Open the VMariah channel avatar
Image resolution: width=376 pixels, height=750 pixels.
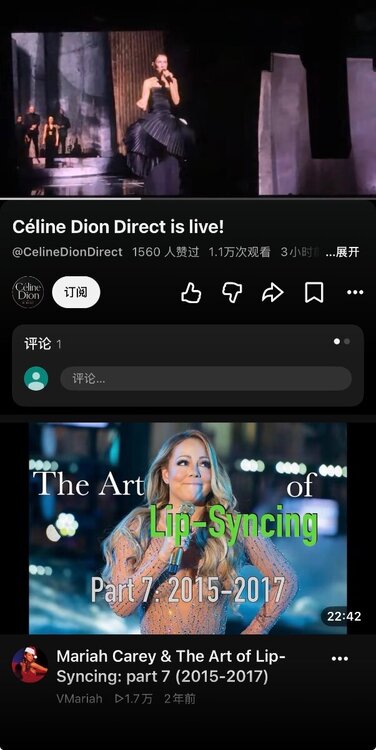(x=30, y=664)
